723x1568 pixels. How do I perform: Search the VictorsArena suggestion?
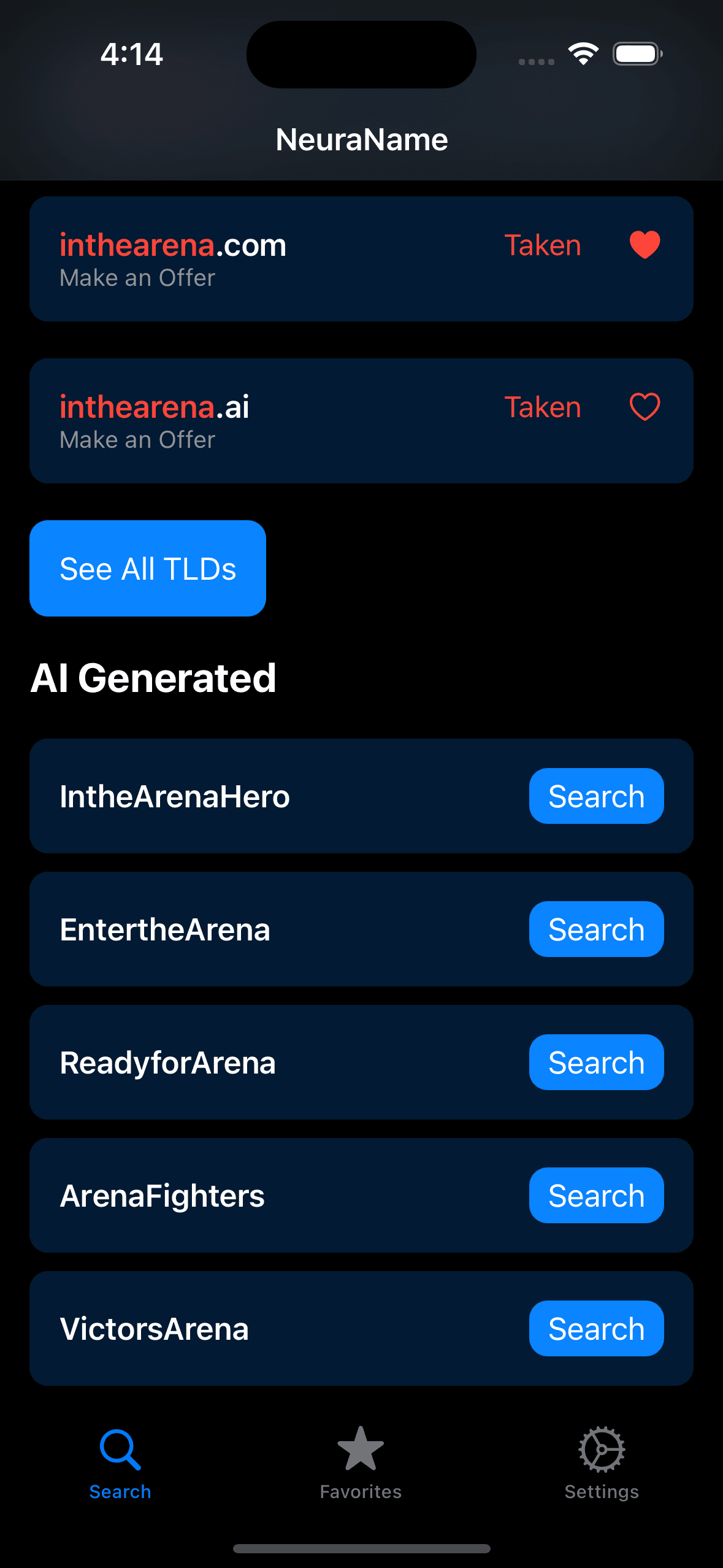[x=595, y=1328]
